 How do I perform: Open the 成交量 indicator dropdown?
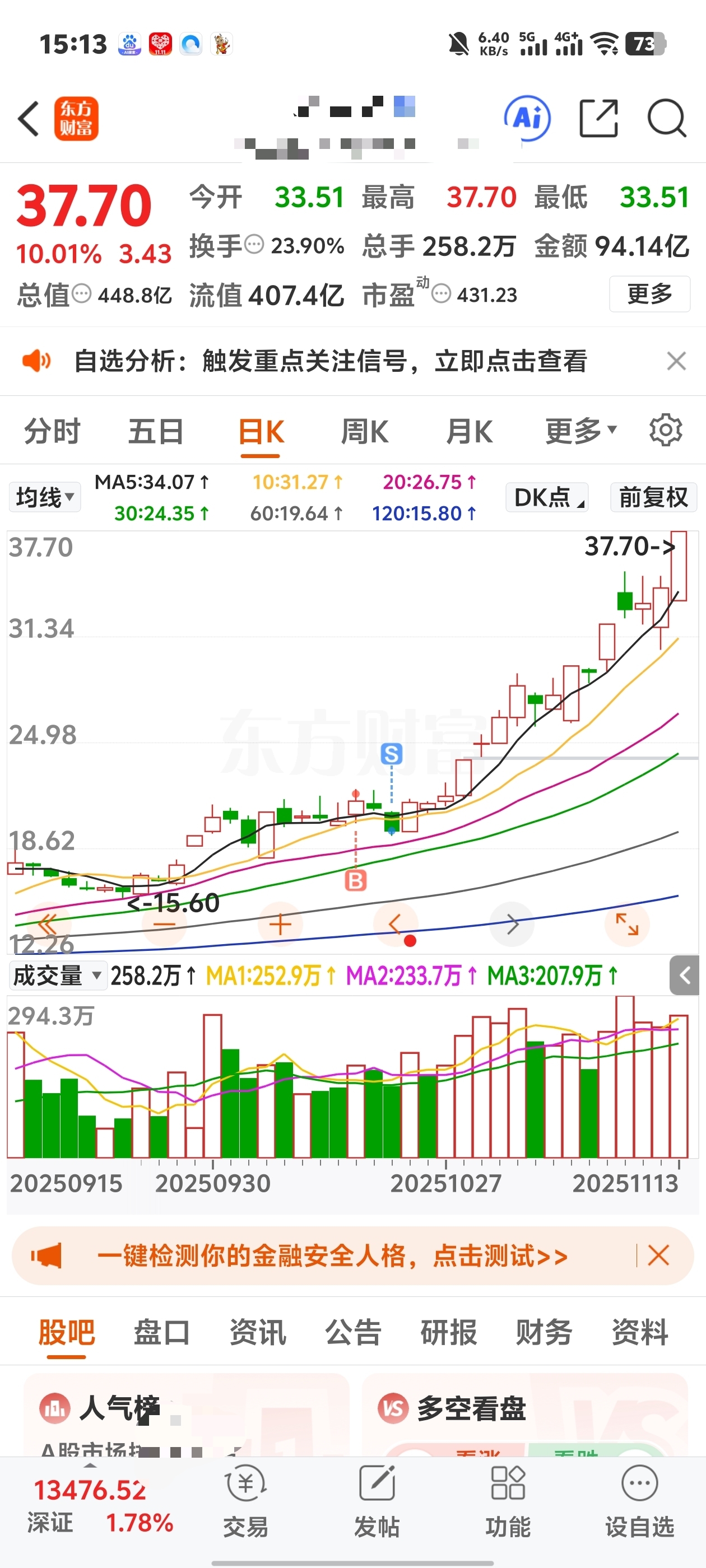(56, 976)
